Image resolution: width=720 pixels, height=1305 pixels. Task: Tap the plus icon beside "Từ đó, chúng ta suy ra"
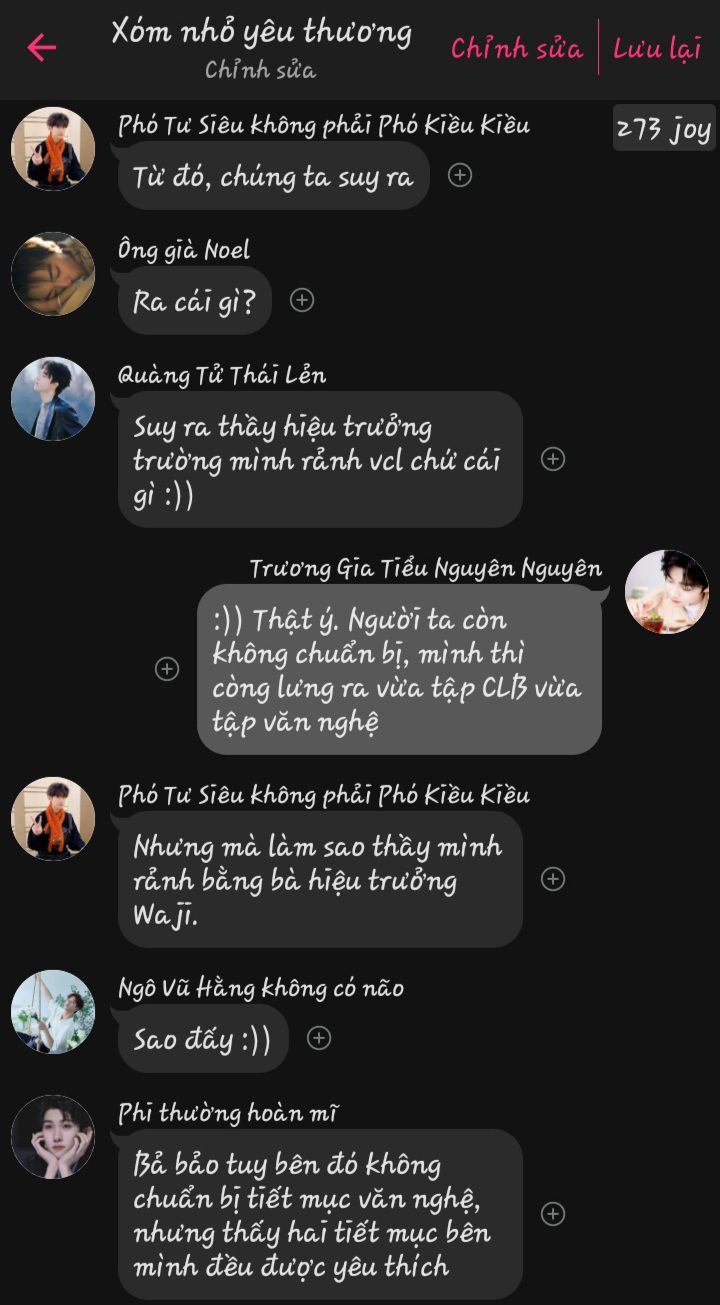click(x=459, y=176)
